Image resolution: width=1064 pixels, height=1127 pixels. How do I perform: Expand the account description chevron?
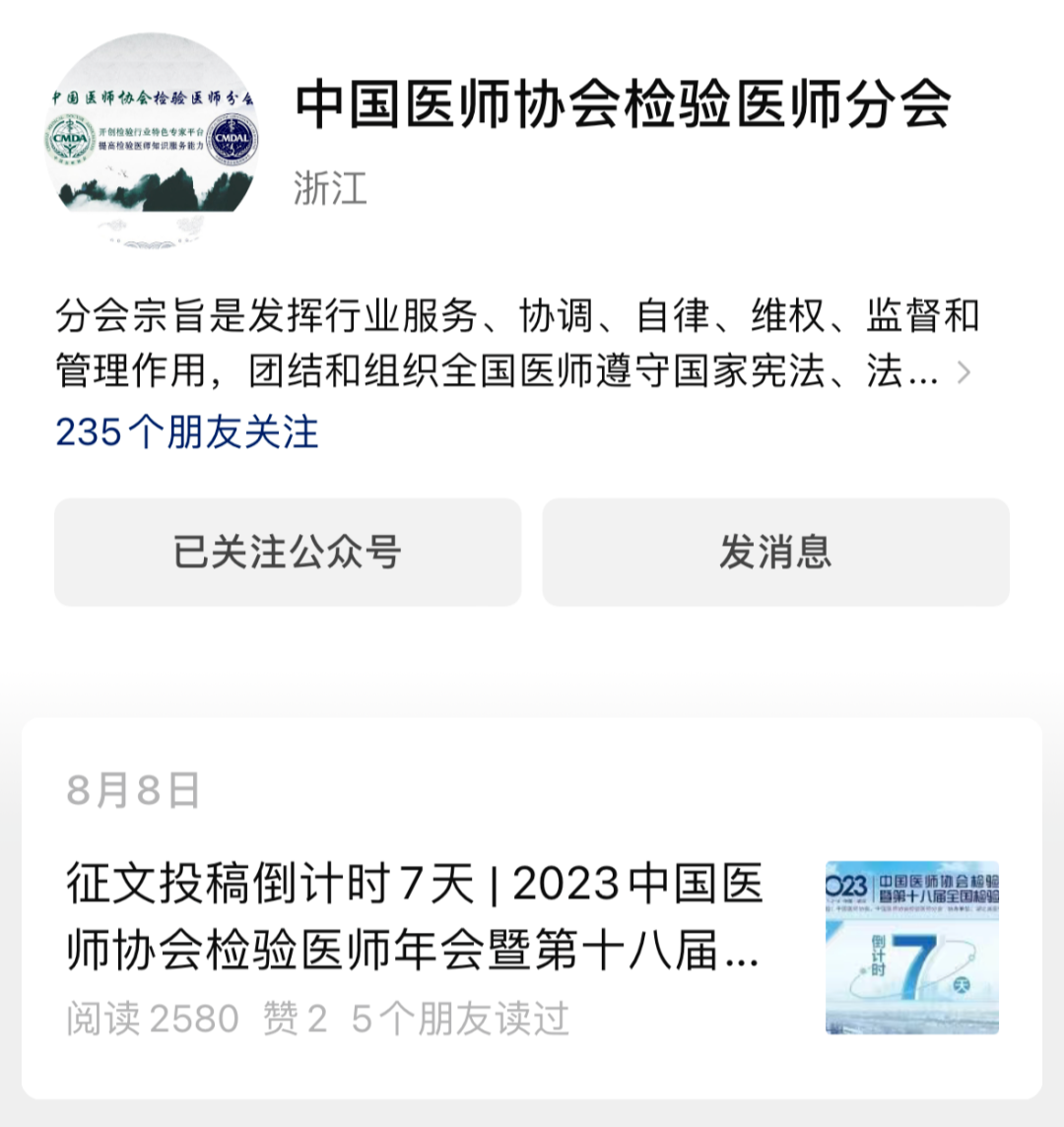[x=964, y=373]
